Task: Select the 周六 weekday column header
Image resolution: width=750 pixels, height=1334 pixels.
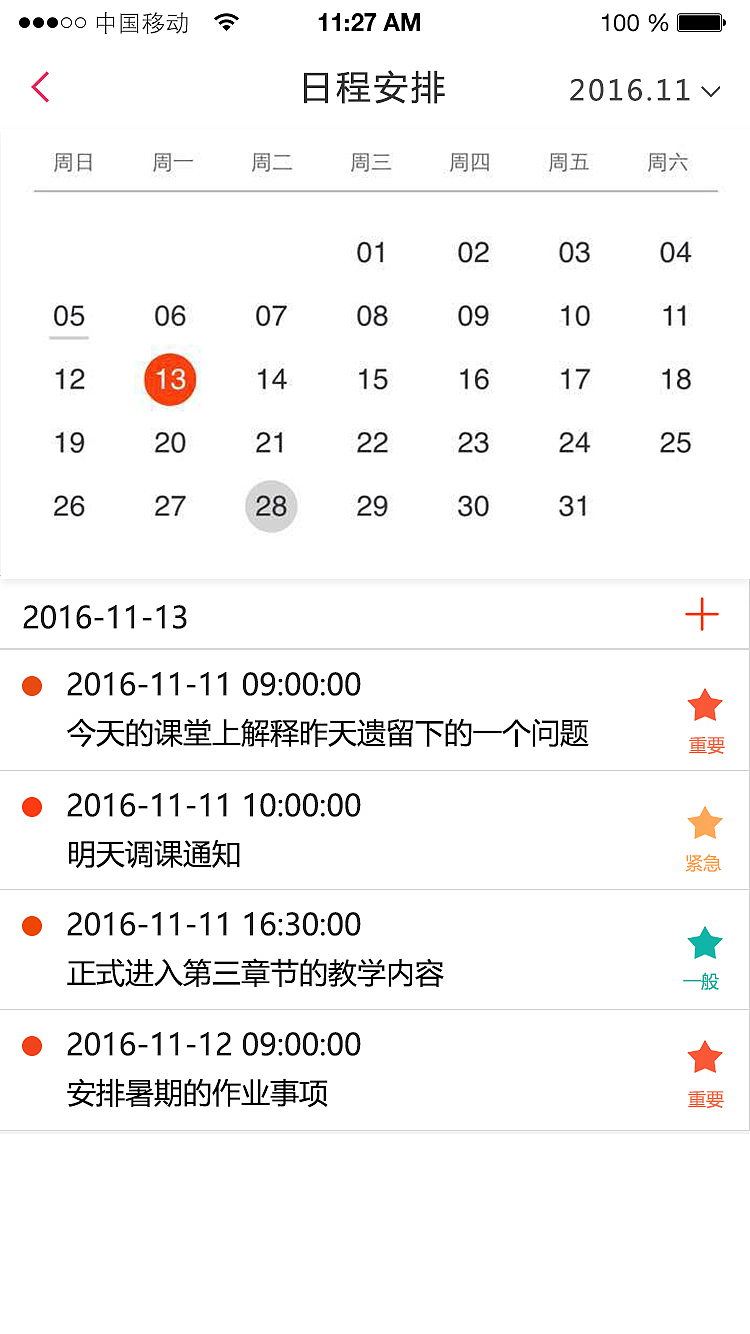Action: click(x=668, y=162)
